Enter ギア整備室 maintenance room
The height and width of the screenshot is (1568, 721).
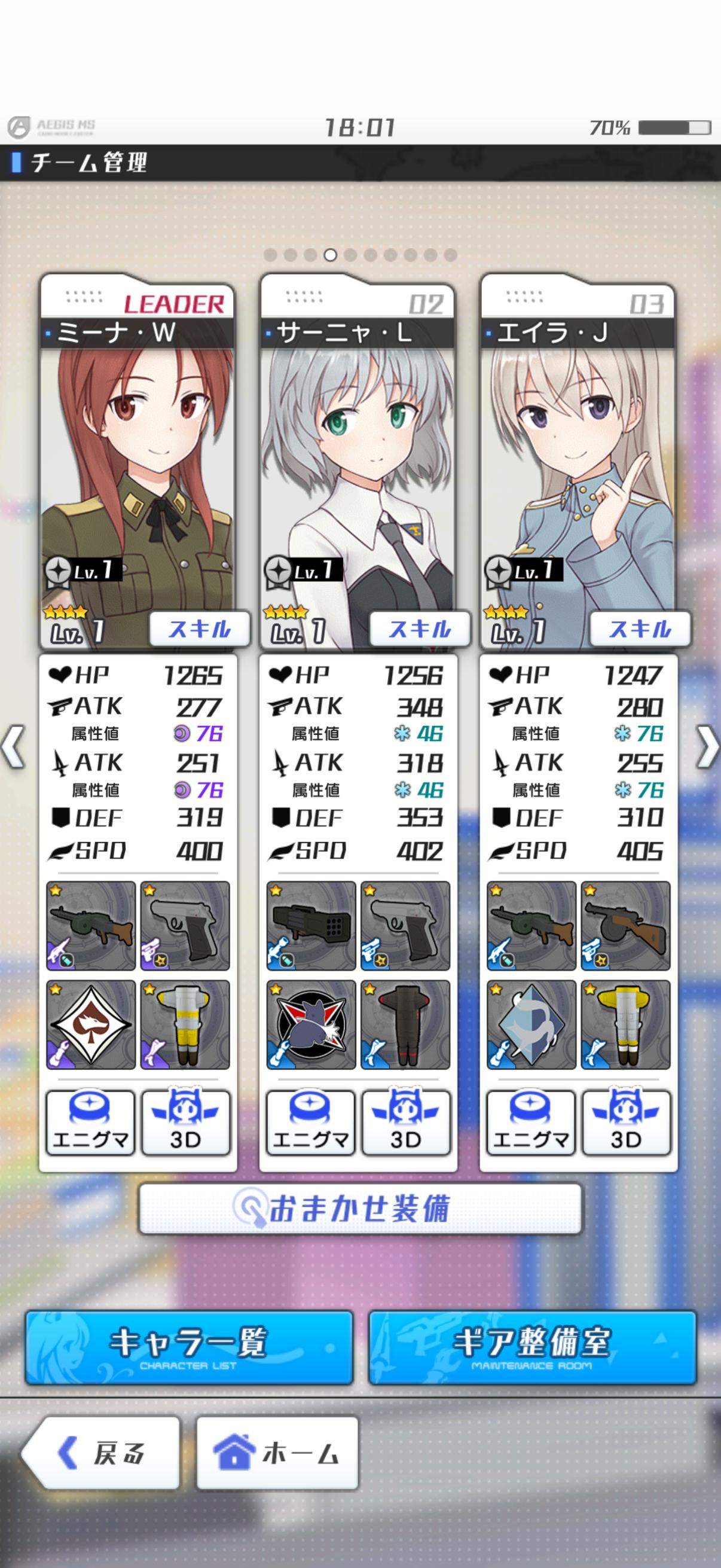(533, 1348)
